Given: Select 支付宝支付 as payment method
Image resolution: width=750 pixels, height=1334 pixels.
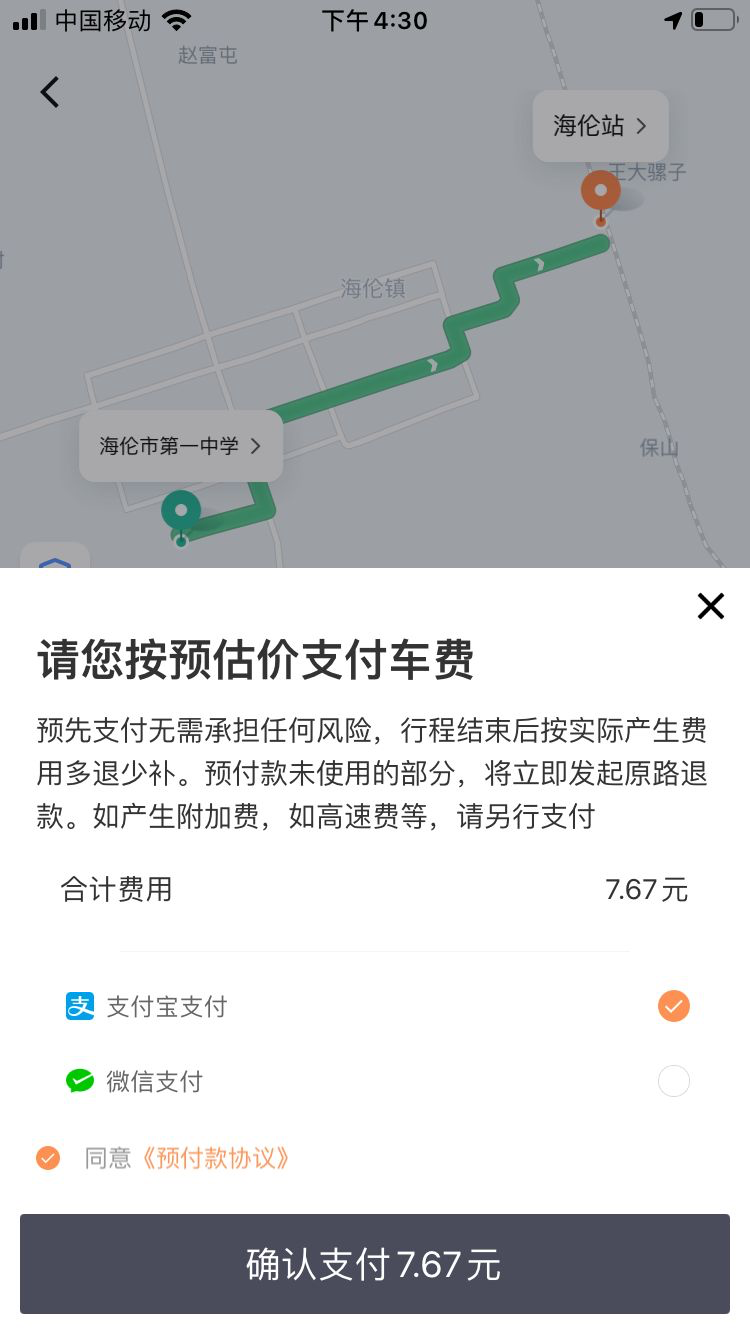Looking at the screenshot, I should (x=673, y=1006).
